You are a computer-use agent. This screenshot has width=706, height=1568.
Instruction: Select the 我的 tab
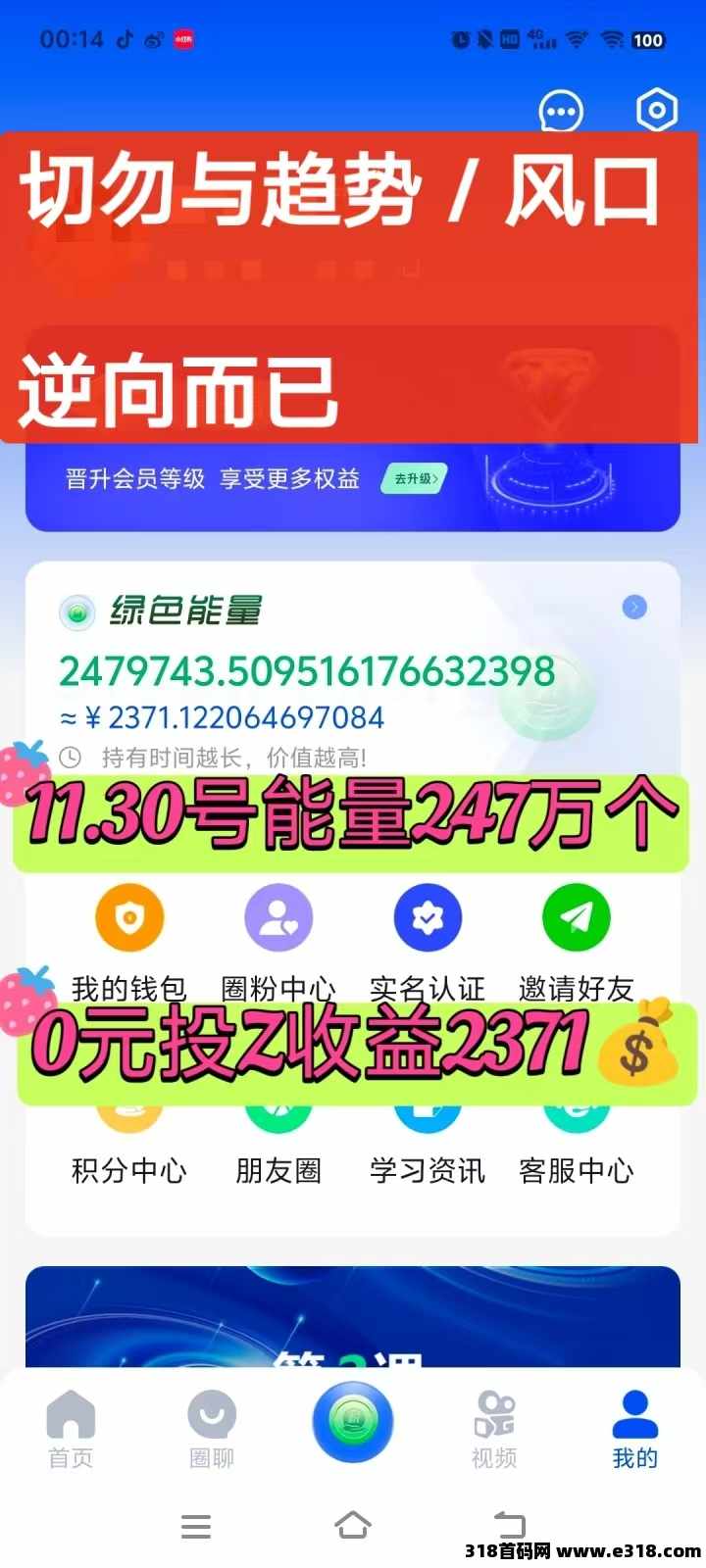635,1429
